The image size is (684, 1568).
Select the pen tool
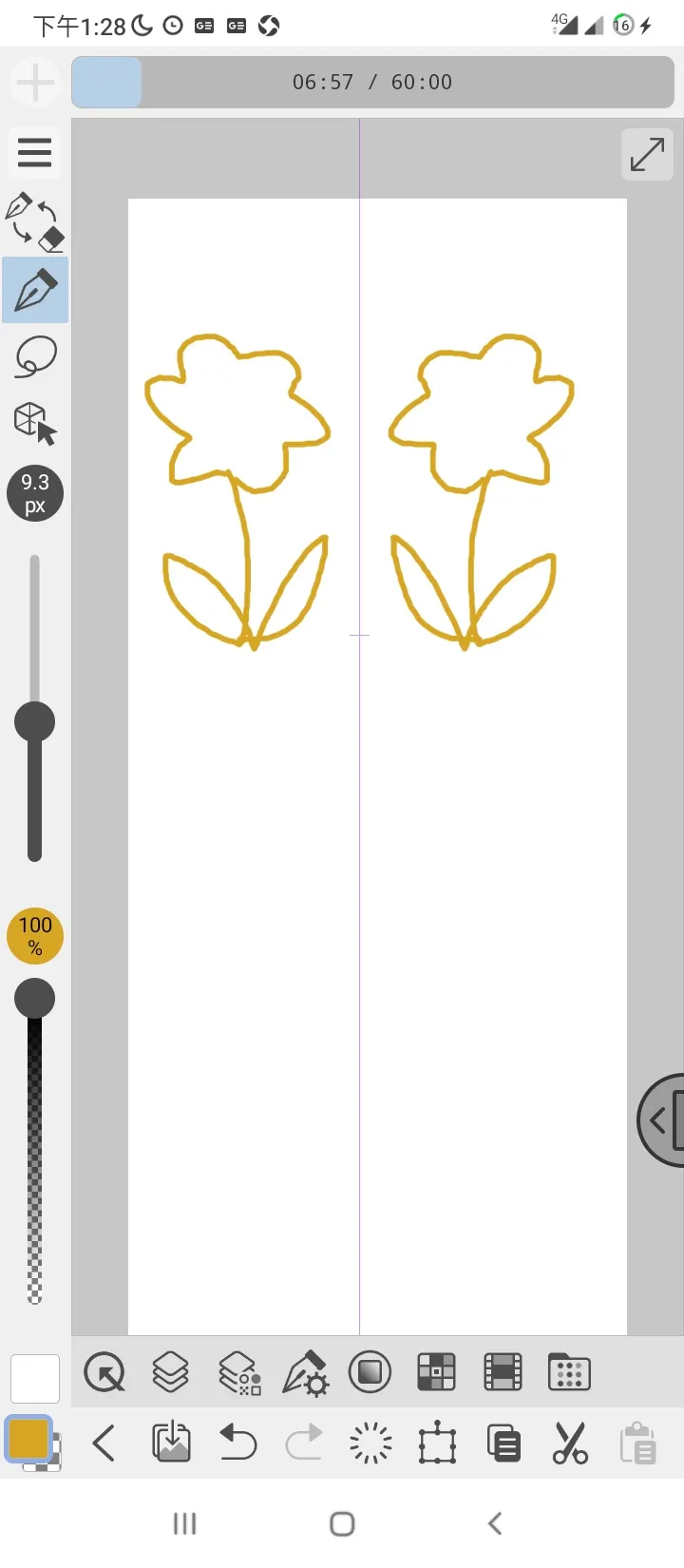pos(35,290)
